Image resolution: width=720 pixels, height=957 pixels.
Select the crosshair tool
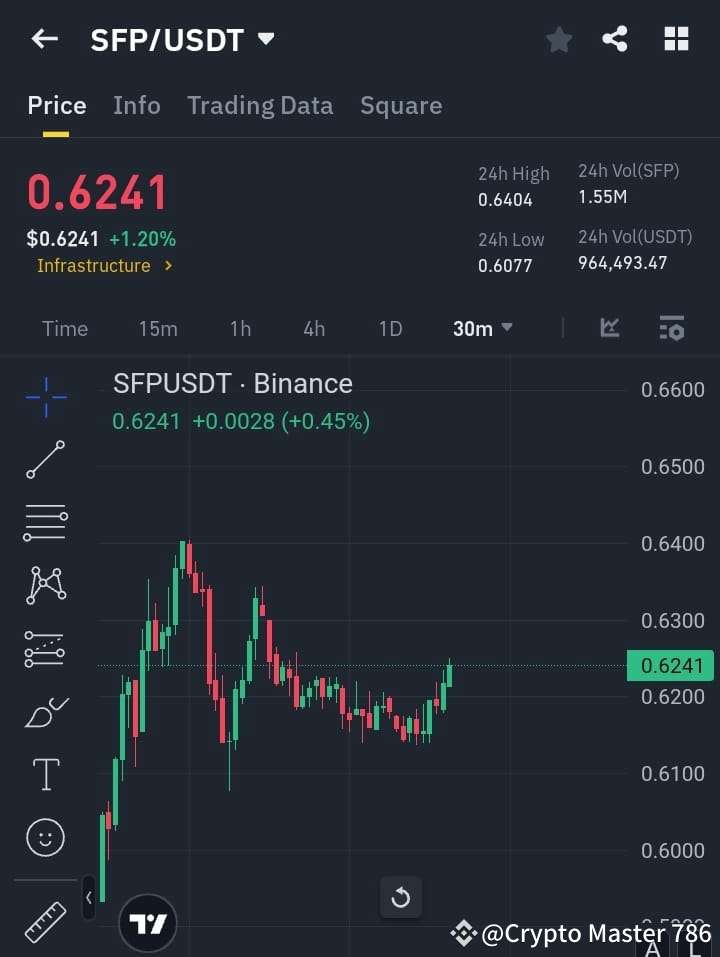point(45,398)
